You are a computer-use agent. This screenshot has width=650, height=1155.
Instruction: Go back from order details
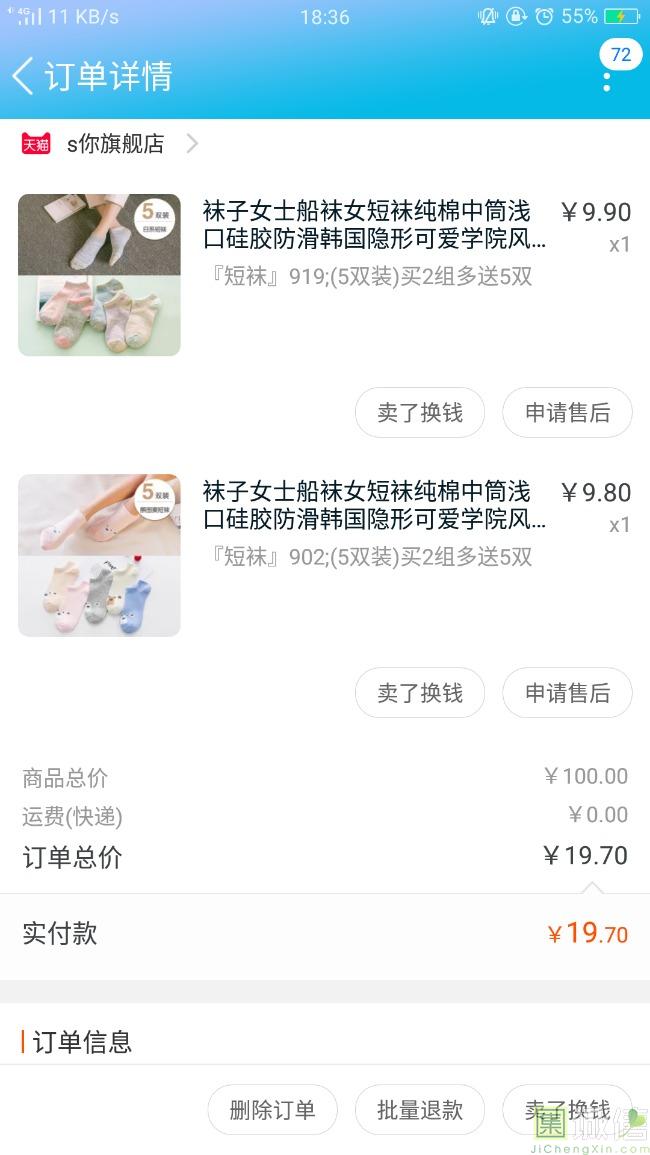tap(24, 76)
